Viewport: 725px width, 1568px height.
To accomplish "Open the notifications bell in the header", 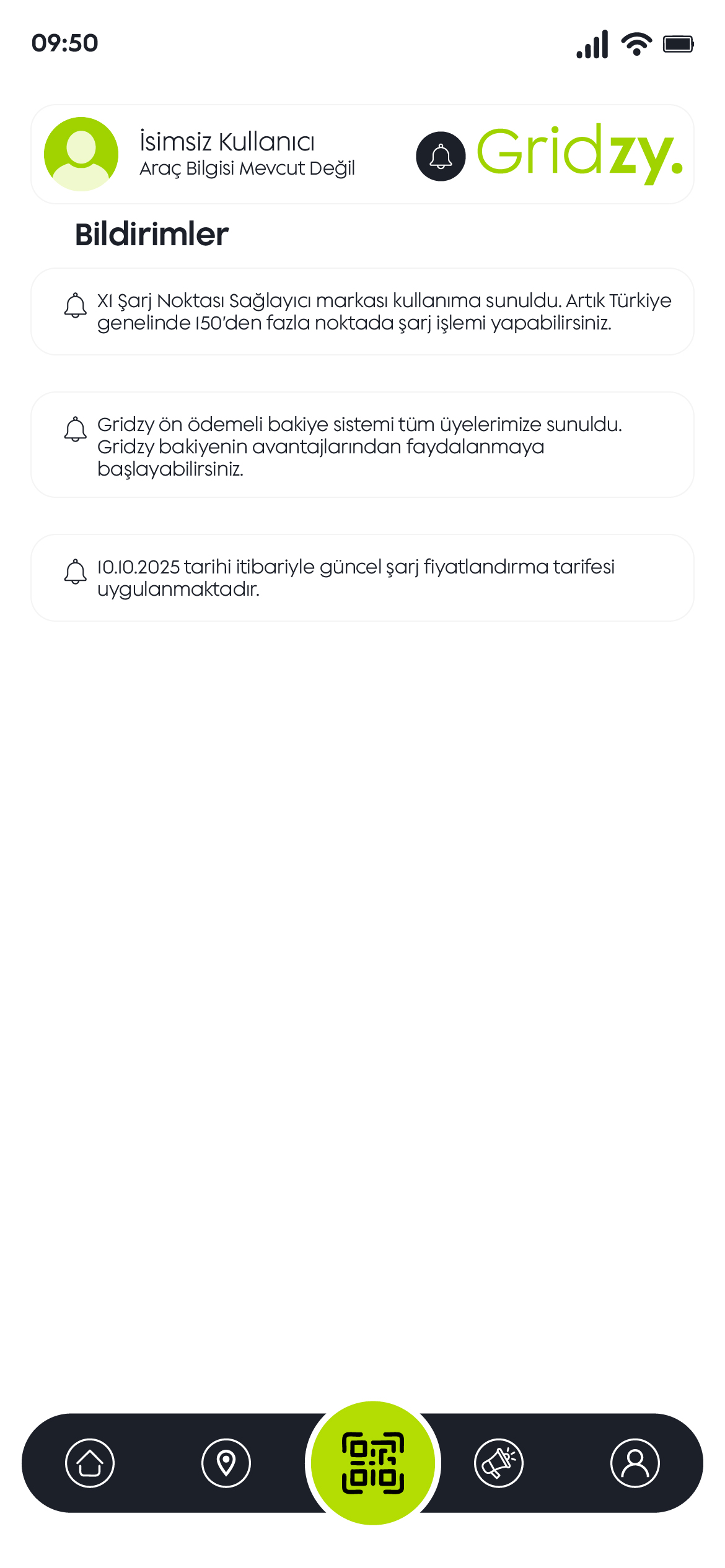I will coord(441,156).
